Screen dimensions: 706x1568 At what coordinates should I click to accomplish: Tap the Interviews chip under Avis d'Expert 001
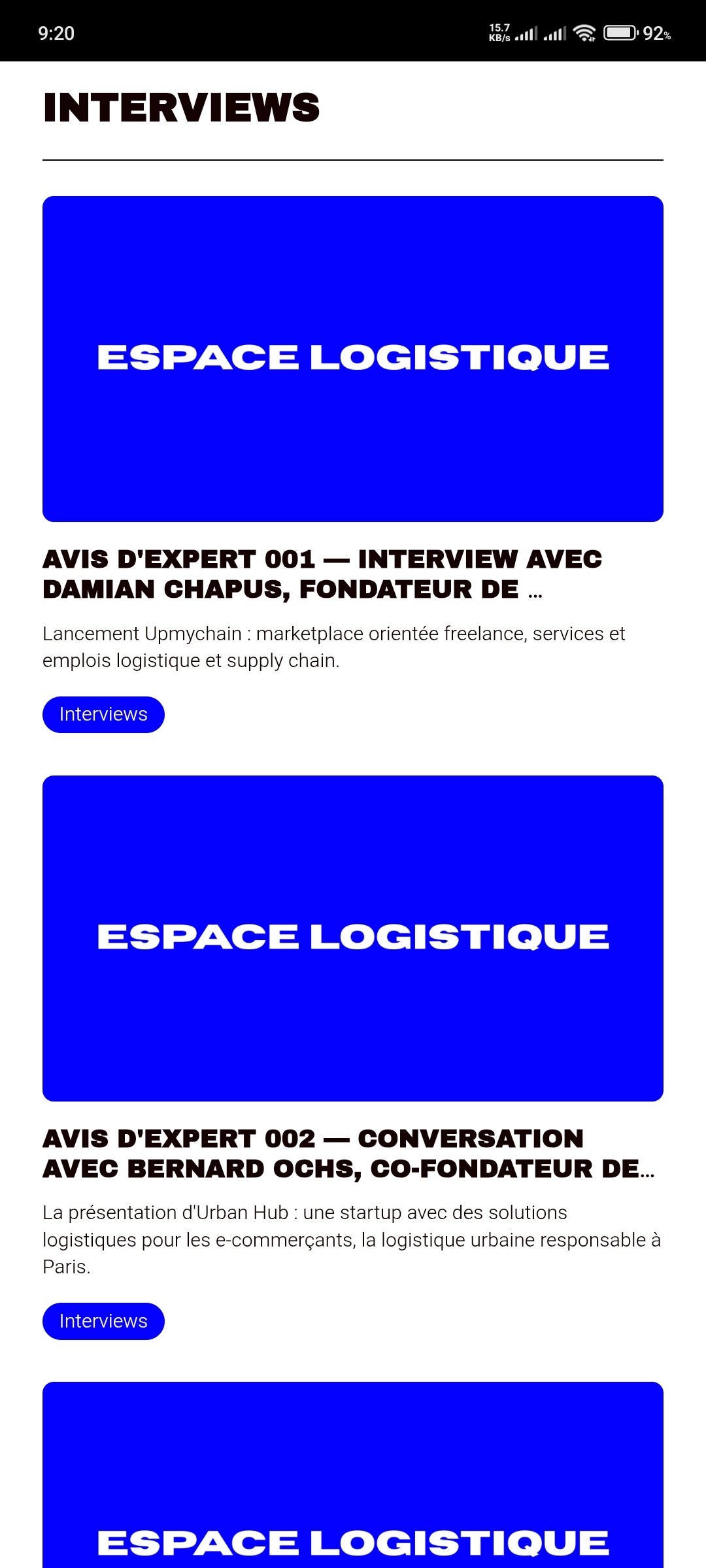[103, 715]
